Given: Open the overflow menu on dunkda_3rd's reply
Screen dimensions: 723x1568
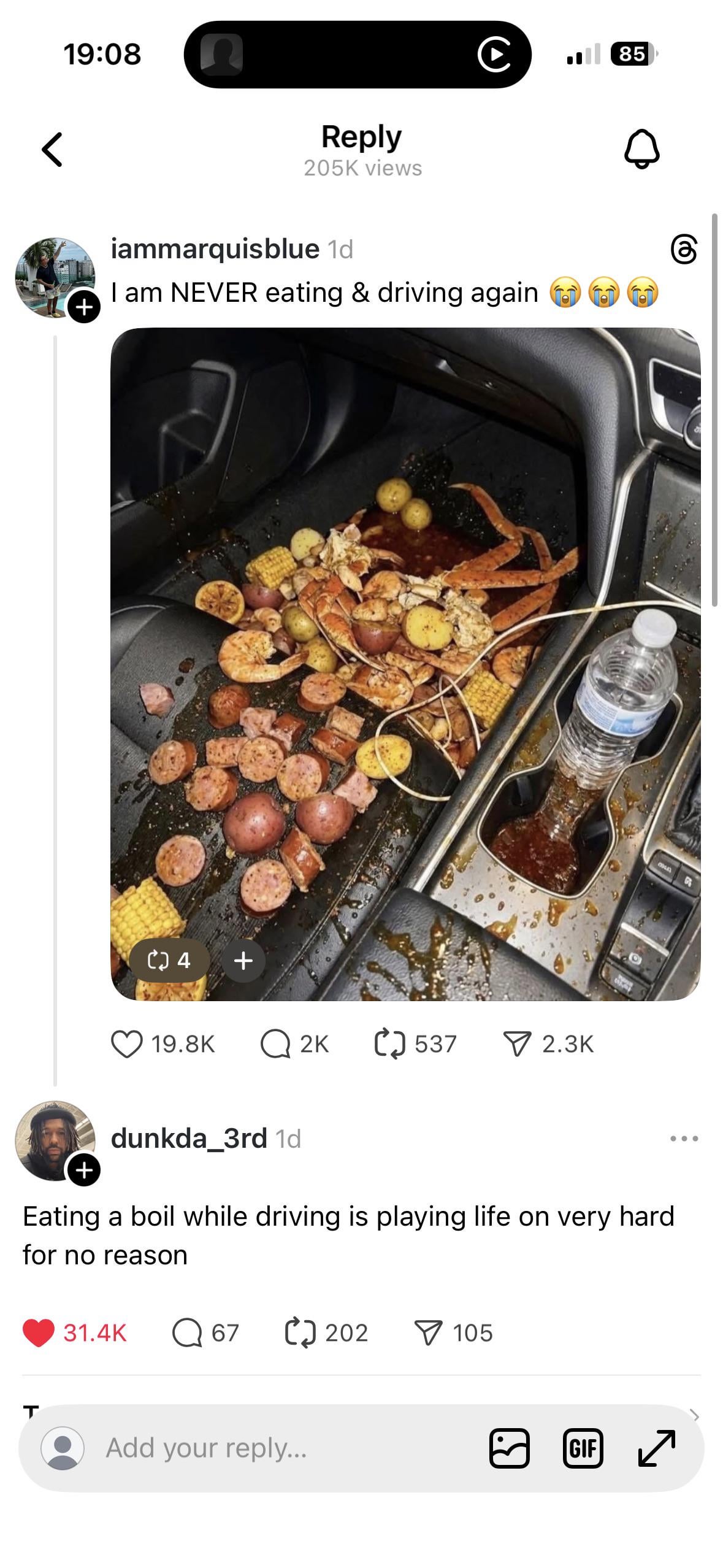Looking at the screenshot, I should coord(684,1139).
